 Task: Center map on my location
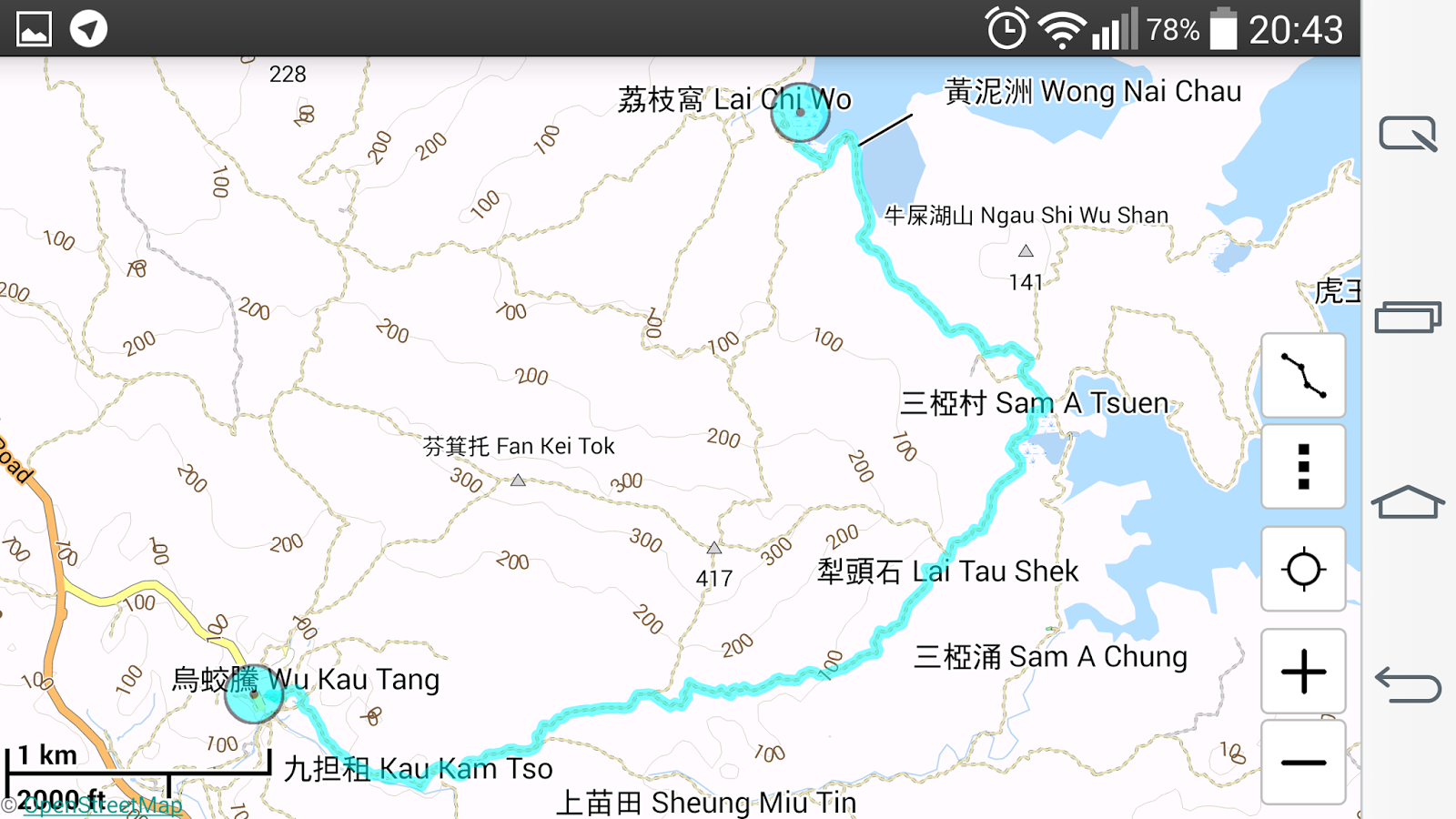coord(1303,570)
